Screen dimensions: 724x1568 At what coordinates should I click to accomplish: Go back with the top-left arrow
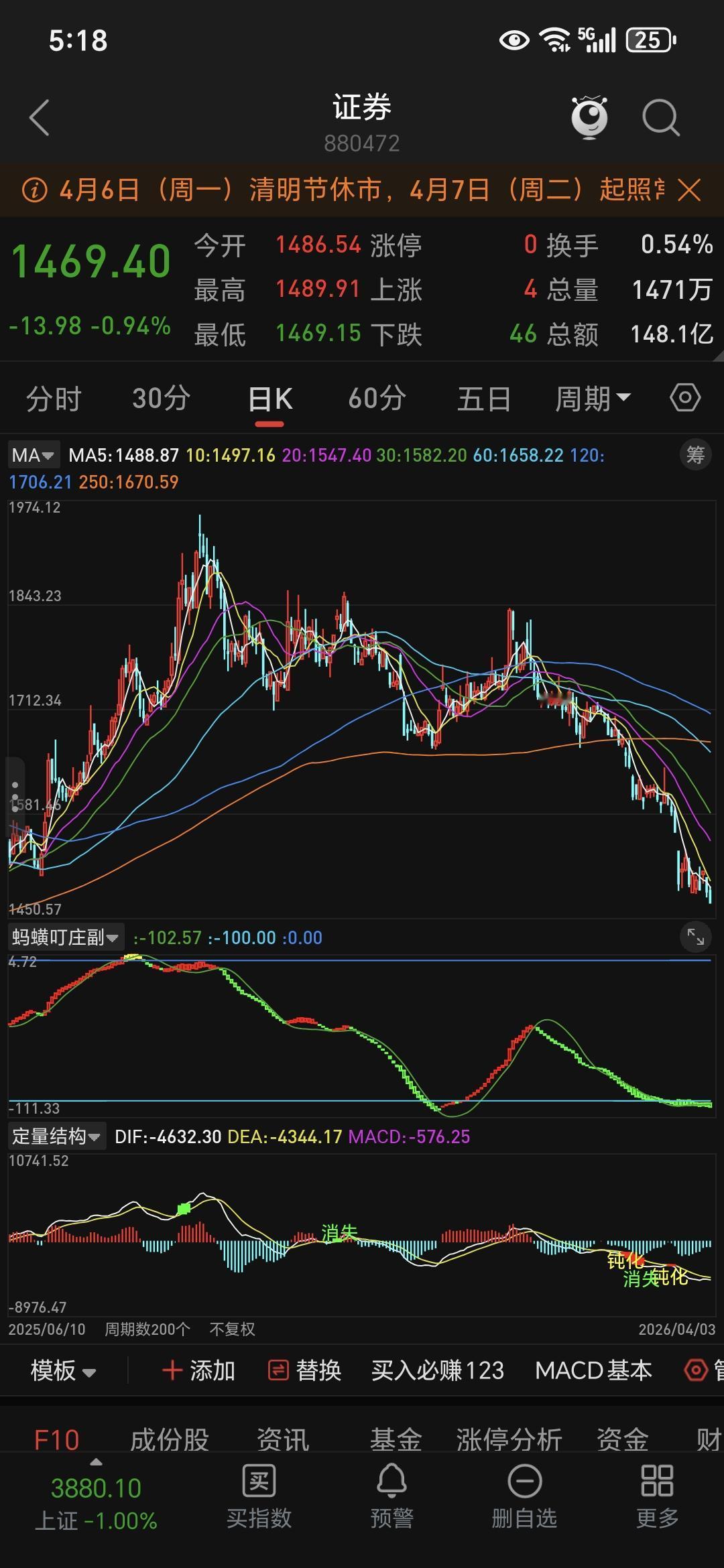click(38, 117)
